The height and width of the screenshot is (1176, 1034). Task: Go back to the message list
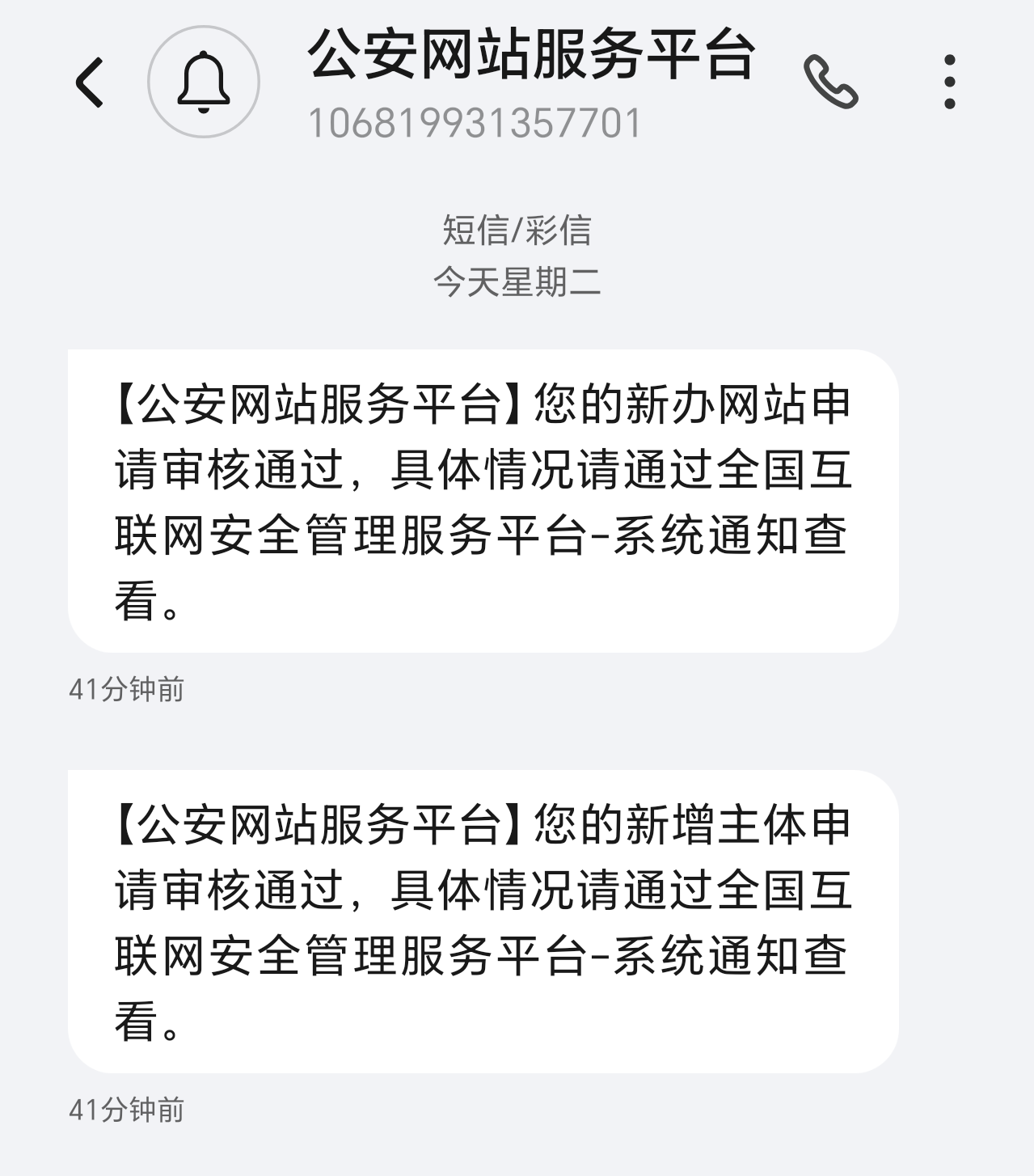coord(90,82)
